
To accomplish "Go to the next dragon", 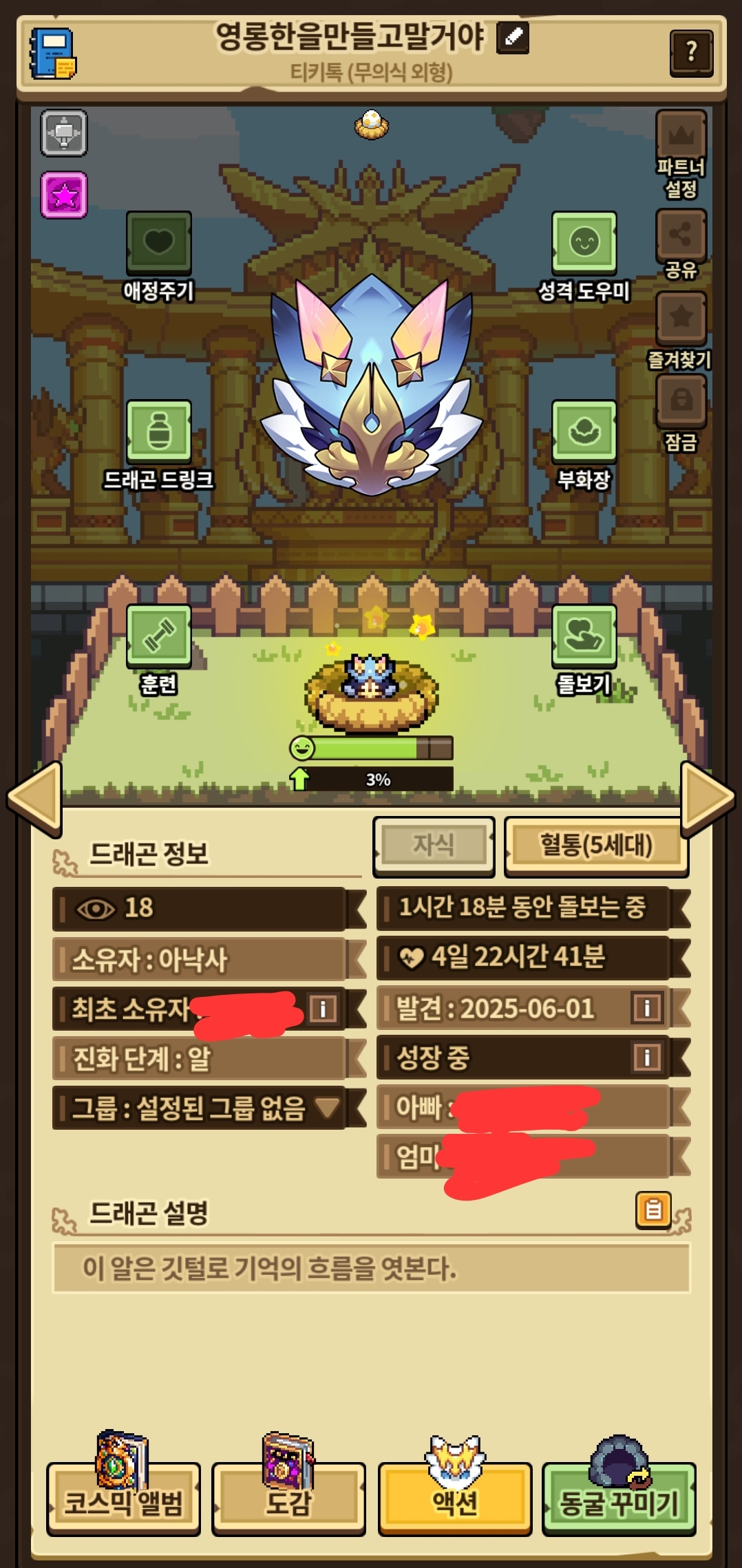I will coord(707,798).
